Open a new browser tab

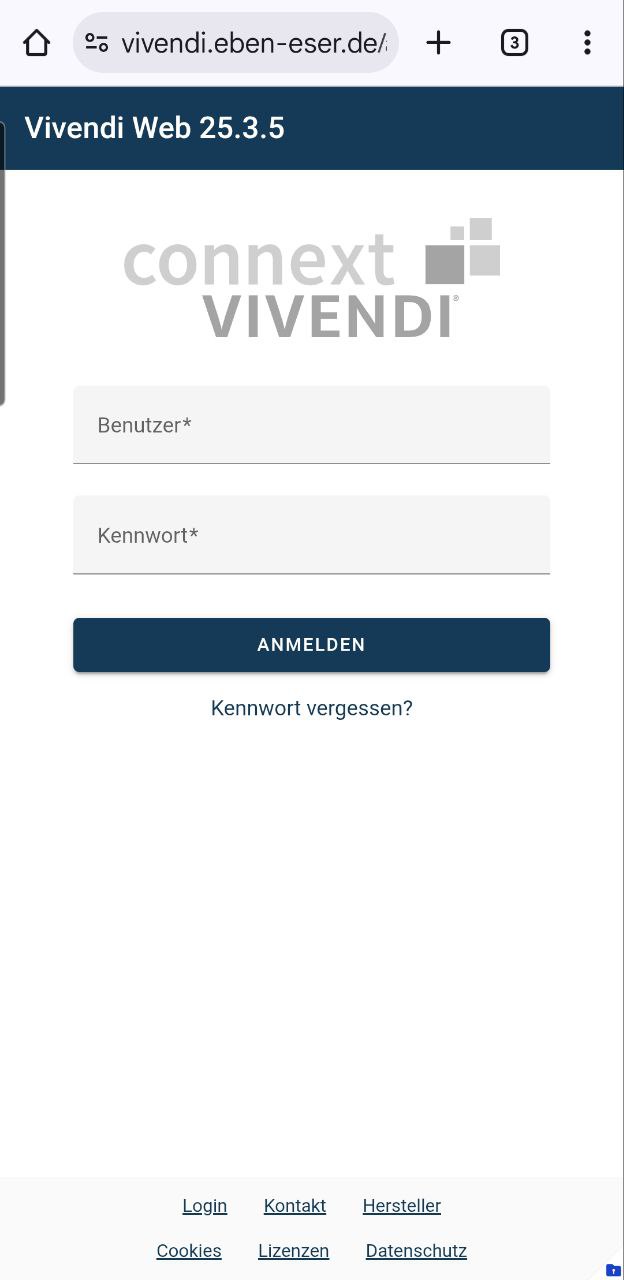(438, 43)
